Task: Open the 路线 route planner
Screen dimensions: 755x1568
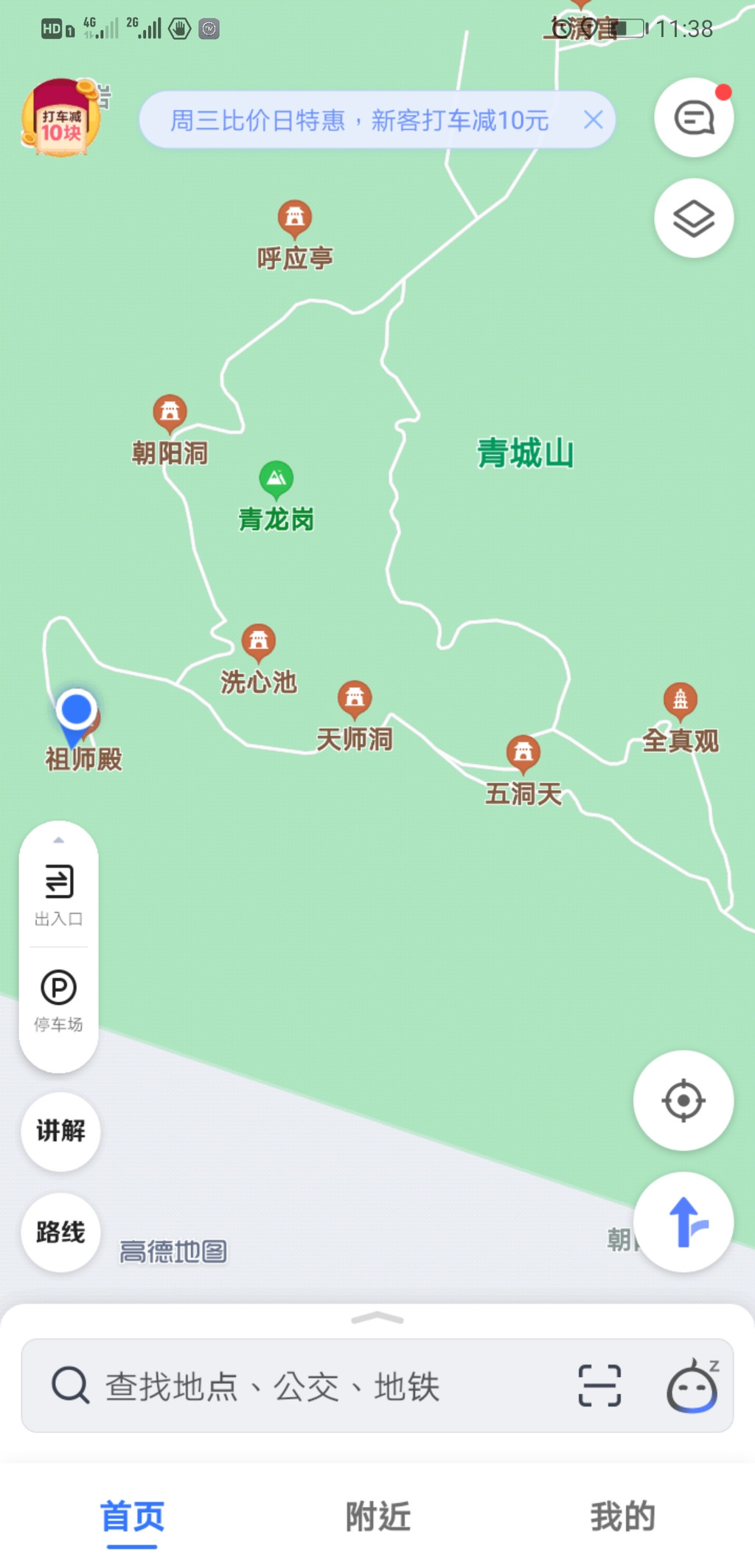Action: coord(60,1232)
